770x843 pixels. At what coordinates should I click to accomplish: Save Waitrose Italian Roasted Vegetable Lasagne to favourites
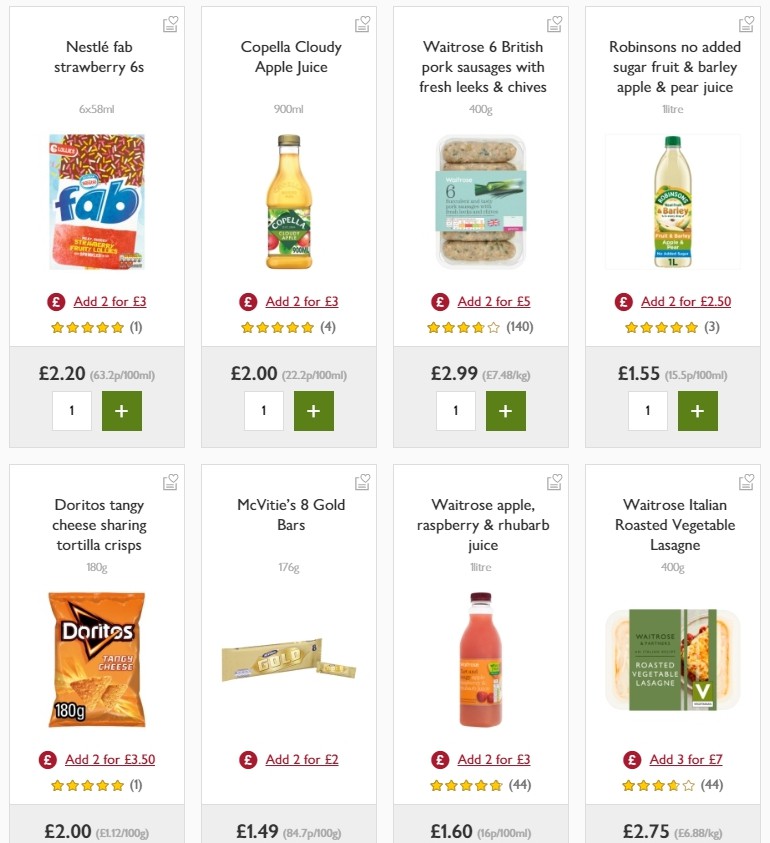[746, 481]
